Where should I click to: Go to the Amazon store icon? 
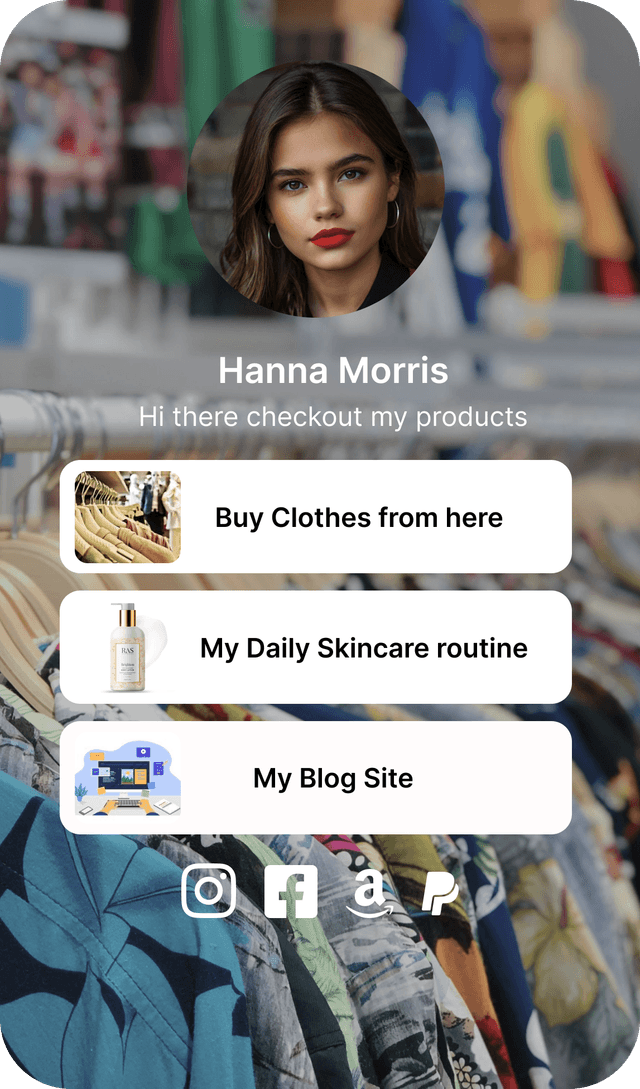click(371, 893)
